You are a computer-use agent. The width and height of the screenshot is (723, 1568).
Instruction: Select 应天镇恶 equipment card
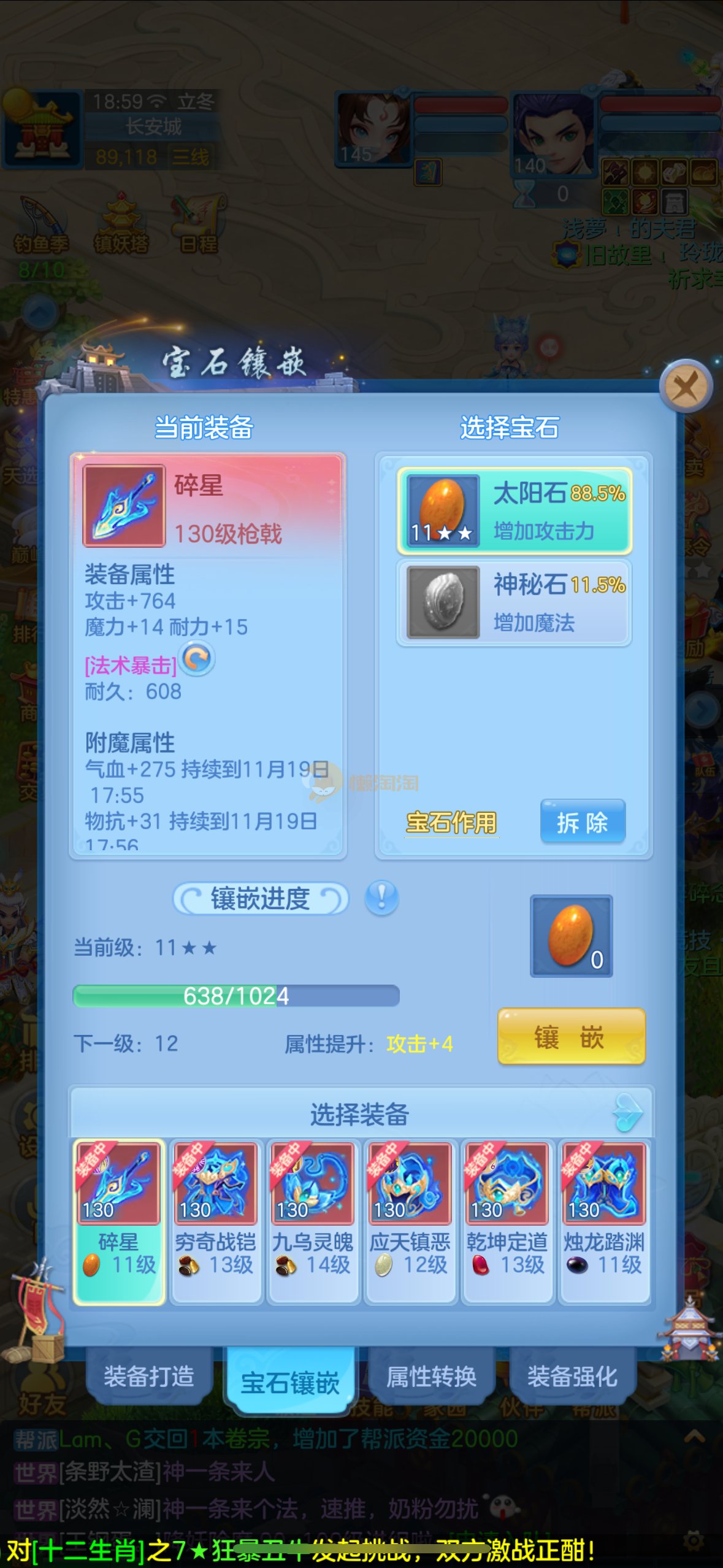click(410, 1221)
